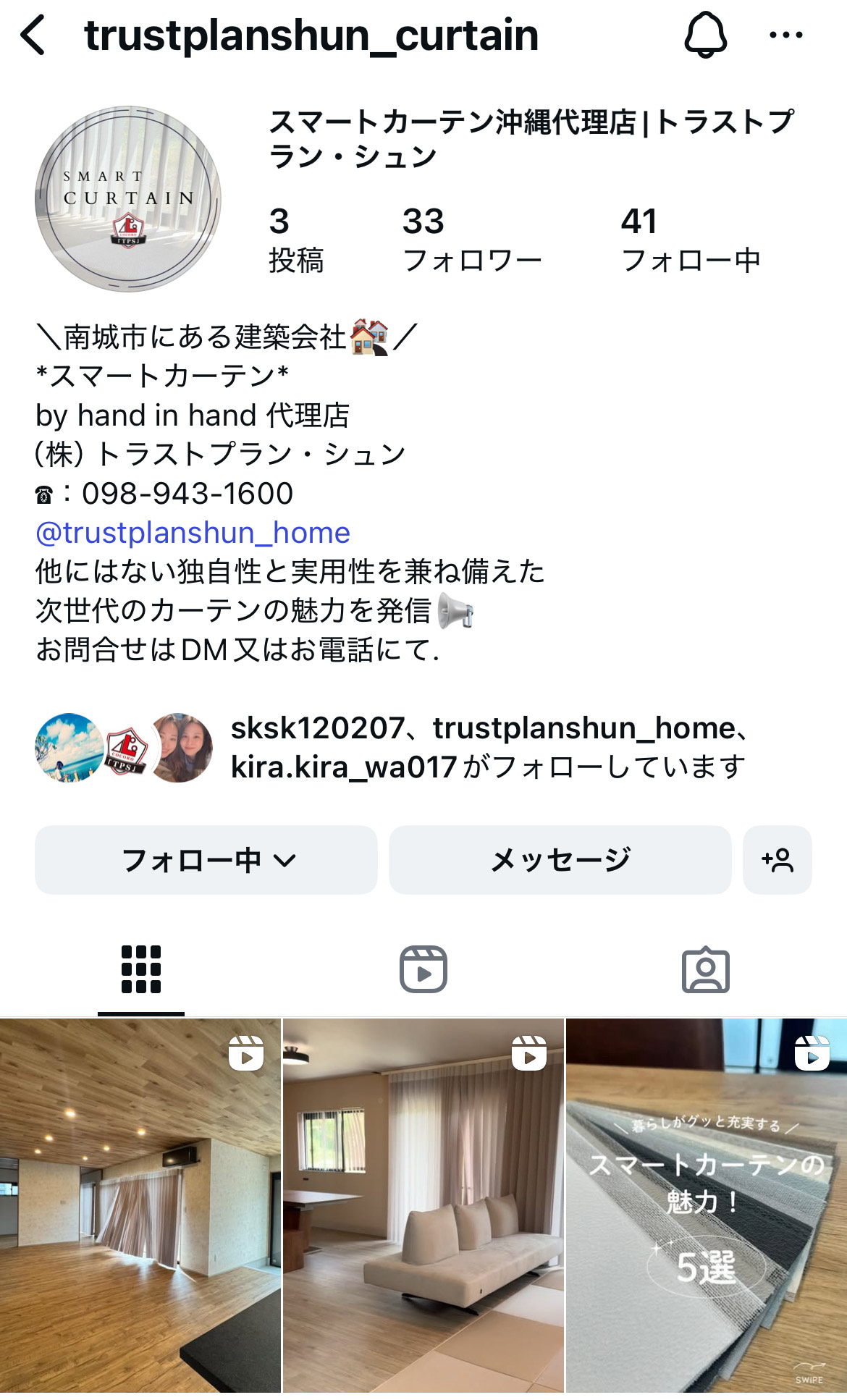Switch to the posts grid tab
Viewport: 847px width, 1400px height.
(141, 969)
